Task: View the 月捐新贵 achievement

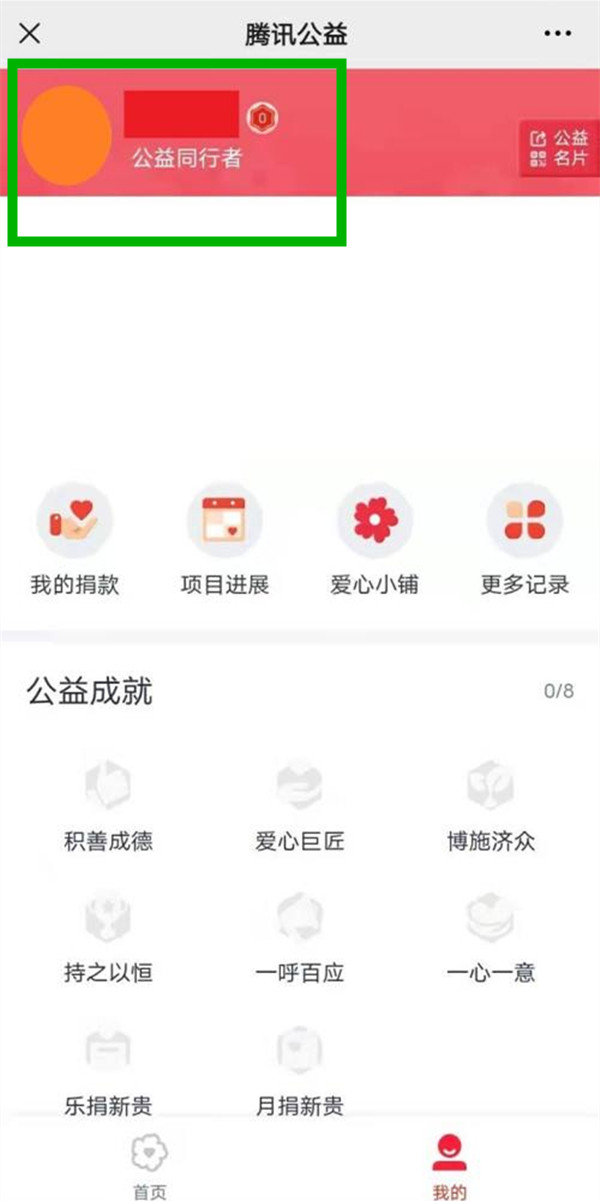Action: tap(300, 1069)
